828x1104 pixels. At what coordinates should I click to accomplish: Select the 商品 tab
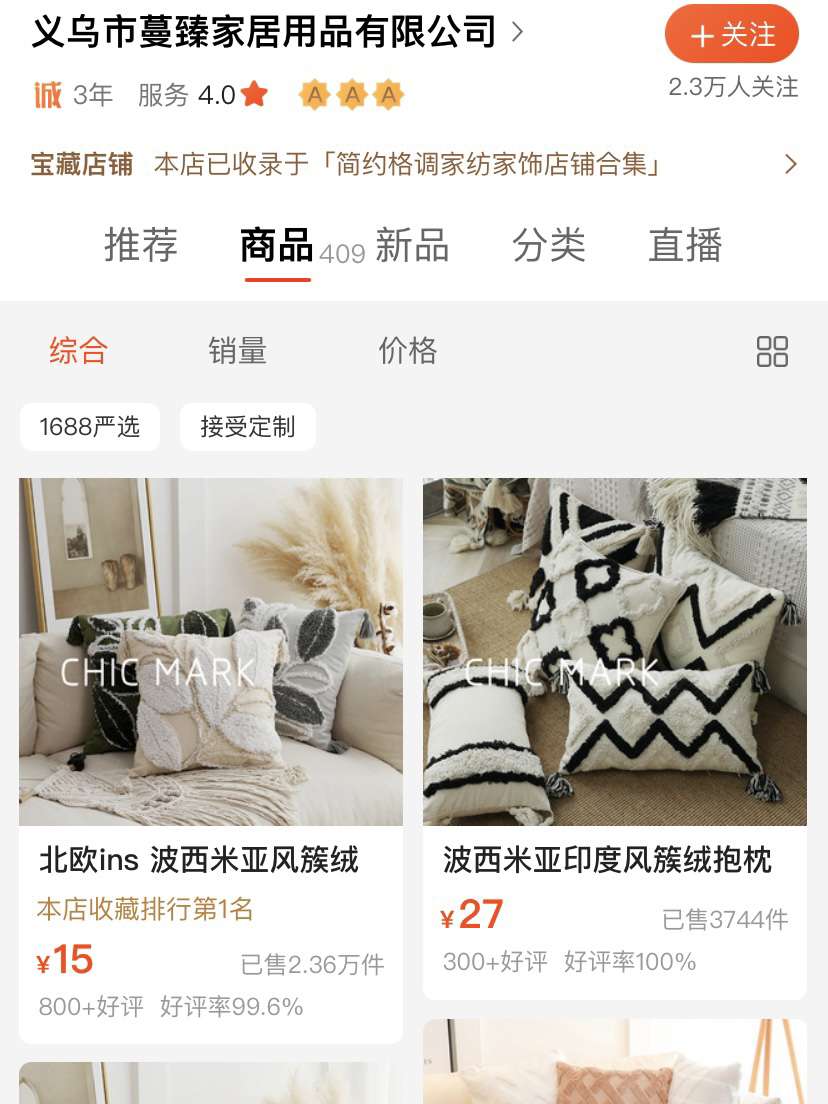coord(277,246)
